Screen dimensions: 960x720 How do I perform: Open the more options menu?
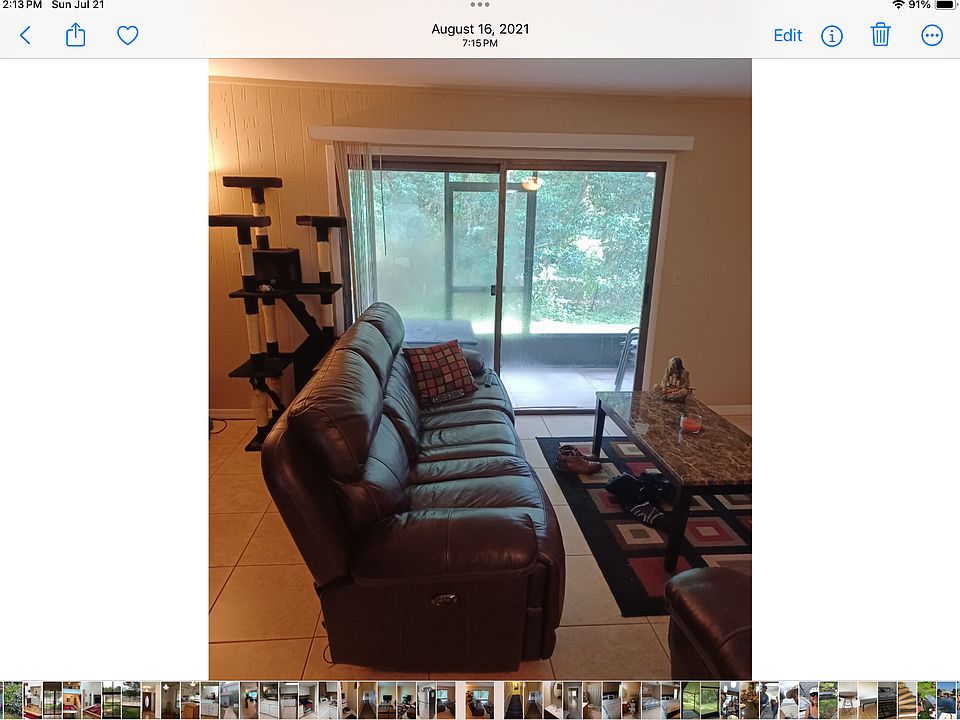coord(932,36)
